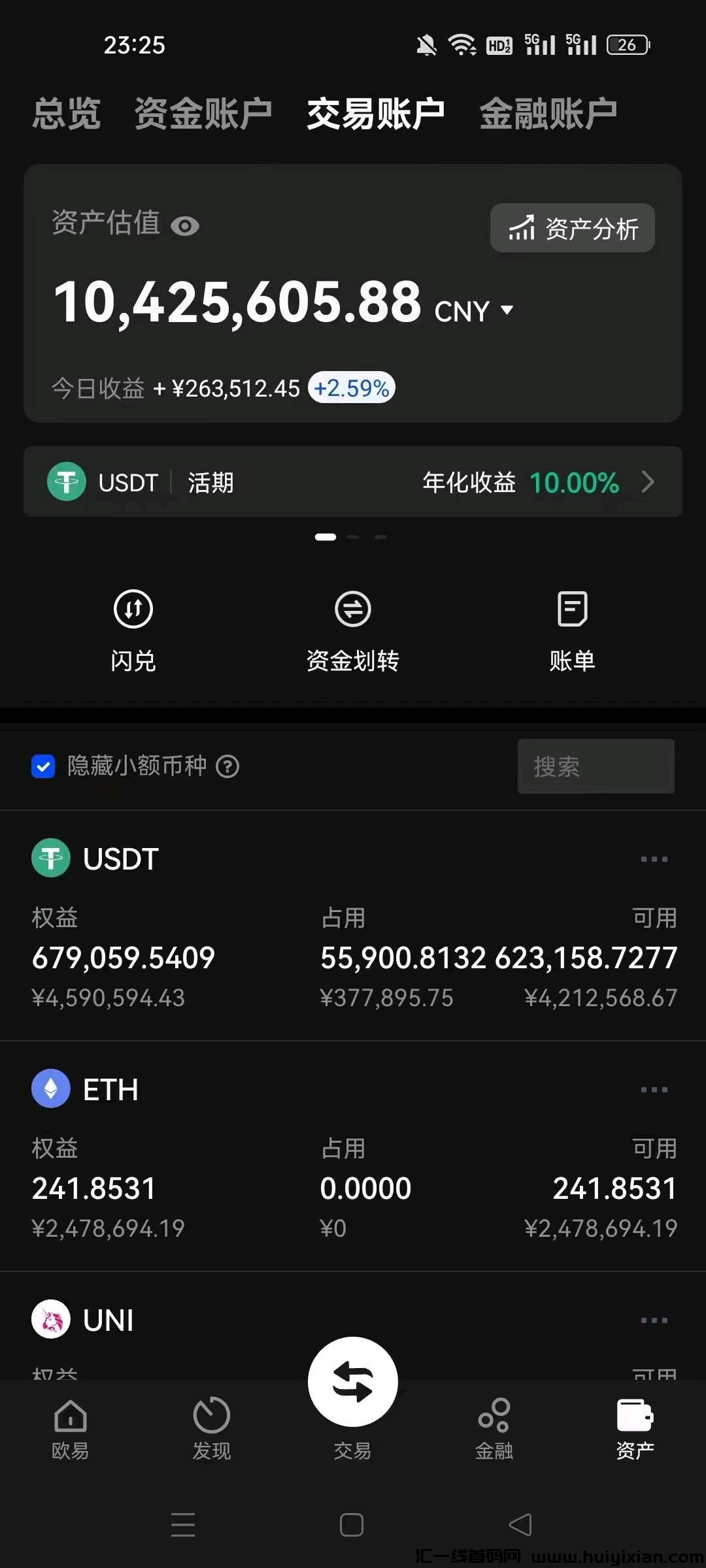Expand the USDT 活期 savings row chevron
706x1568 pixels.
[x=648, y=482]
